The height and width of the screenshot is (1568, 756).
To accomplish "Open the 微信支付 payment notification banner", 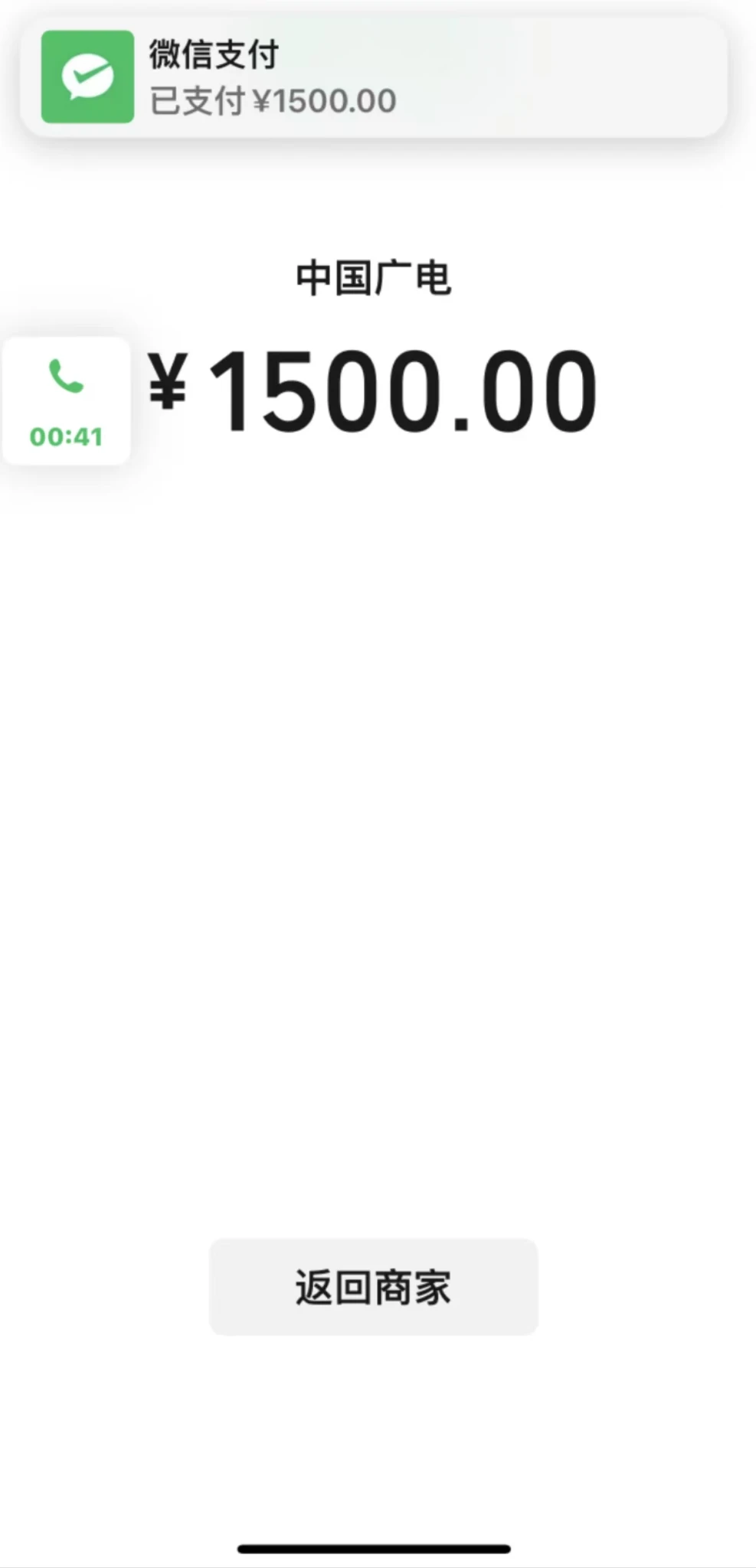I will [x=373, y=77].
